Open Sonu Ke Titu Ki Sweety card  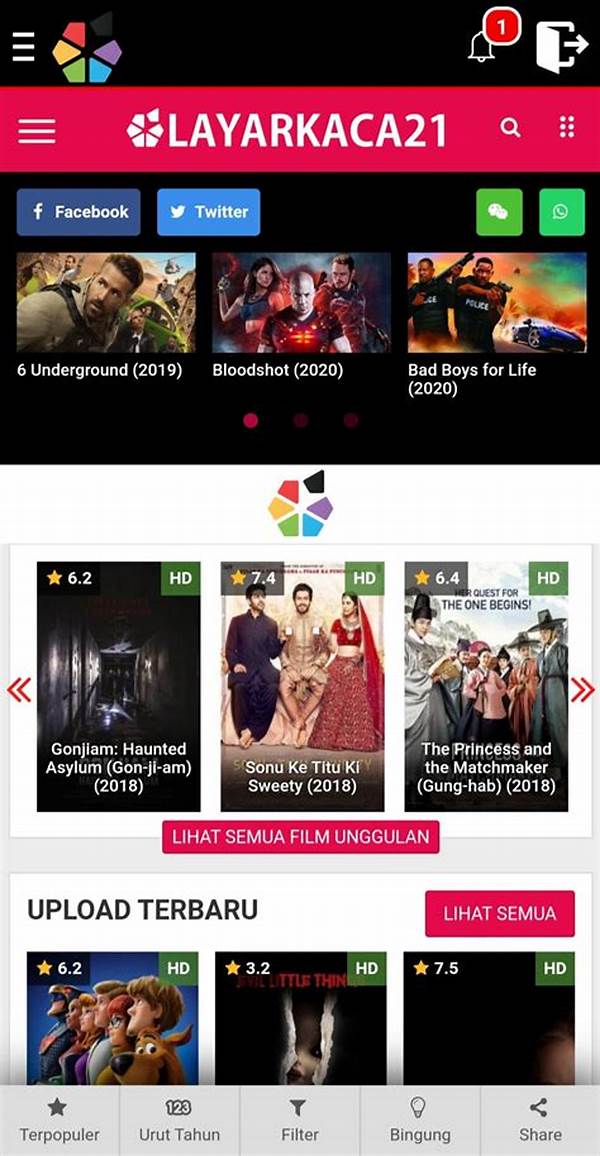pos(302,686)
